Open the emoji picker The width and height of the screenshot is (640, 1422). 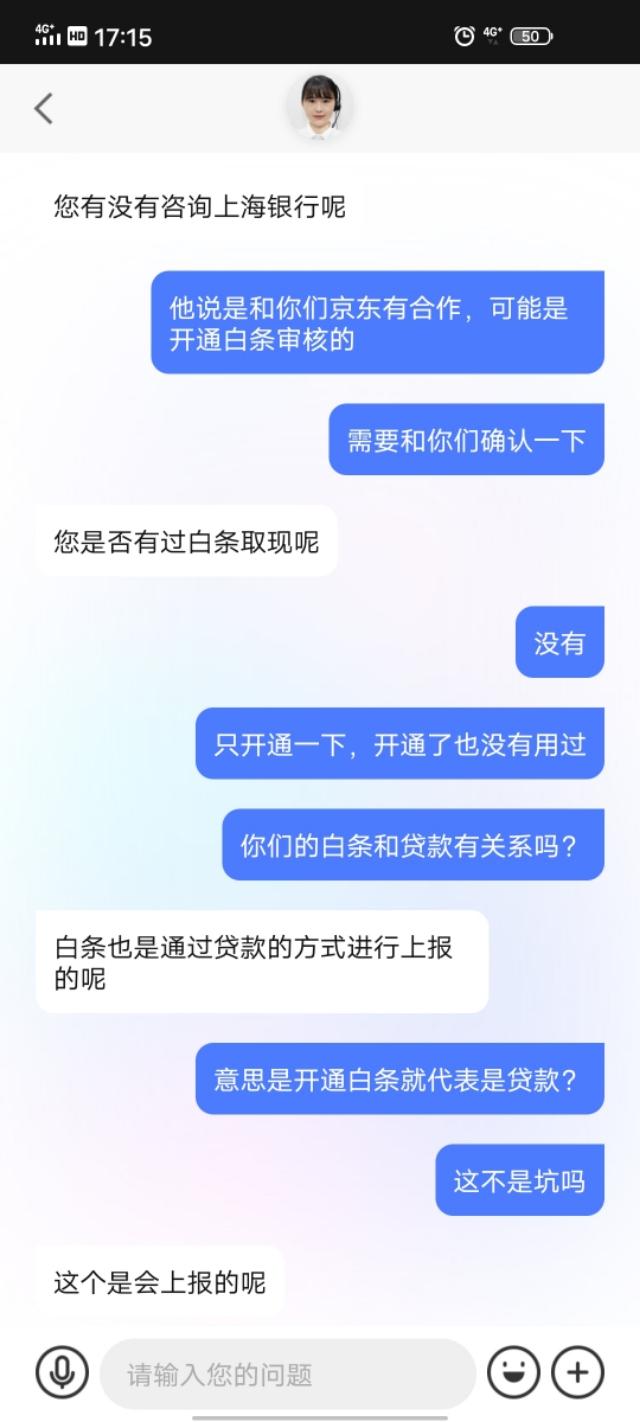[514, 1372]
